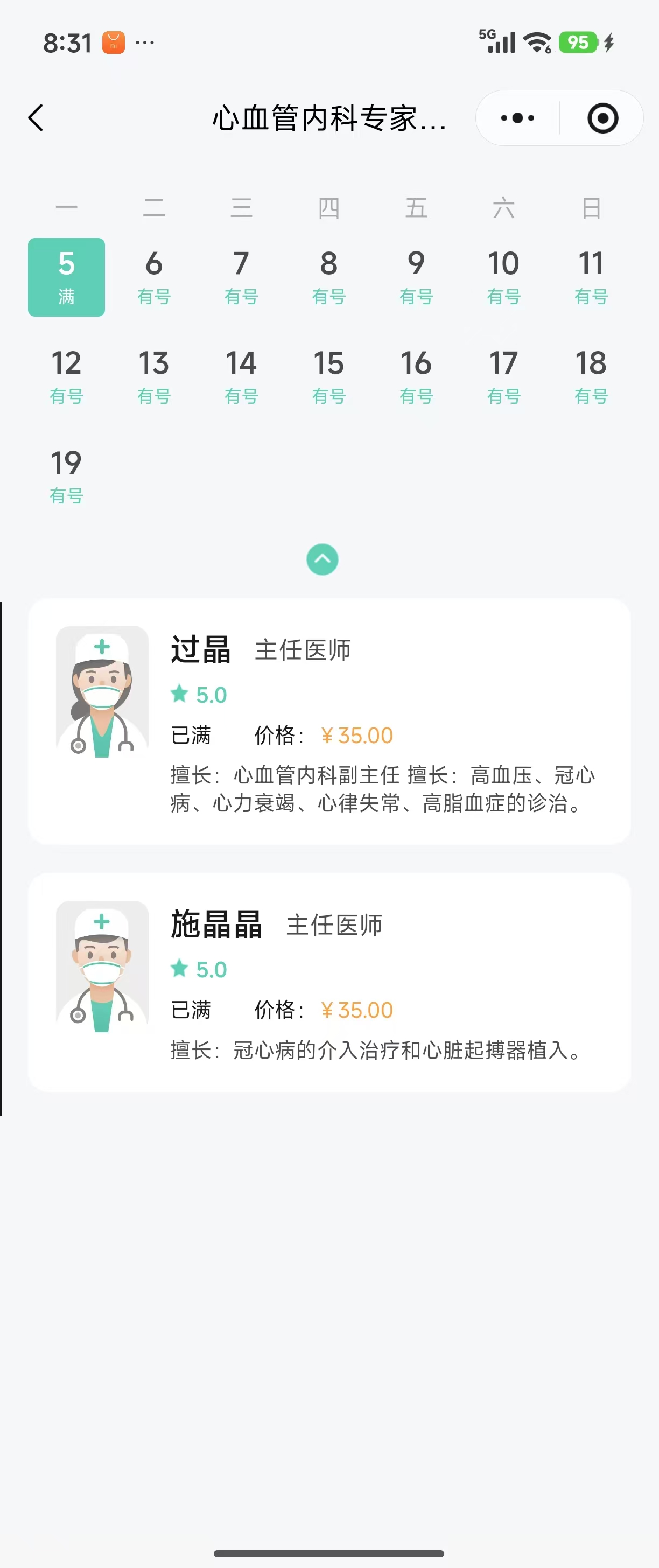Open doctor 施晶晶's appointment card

coord(329,982)
